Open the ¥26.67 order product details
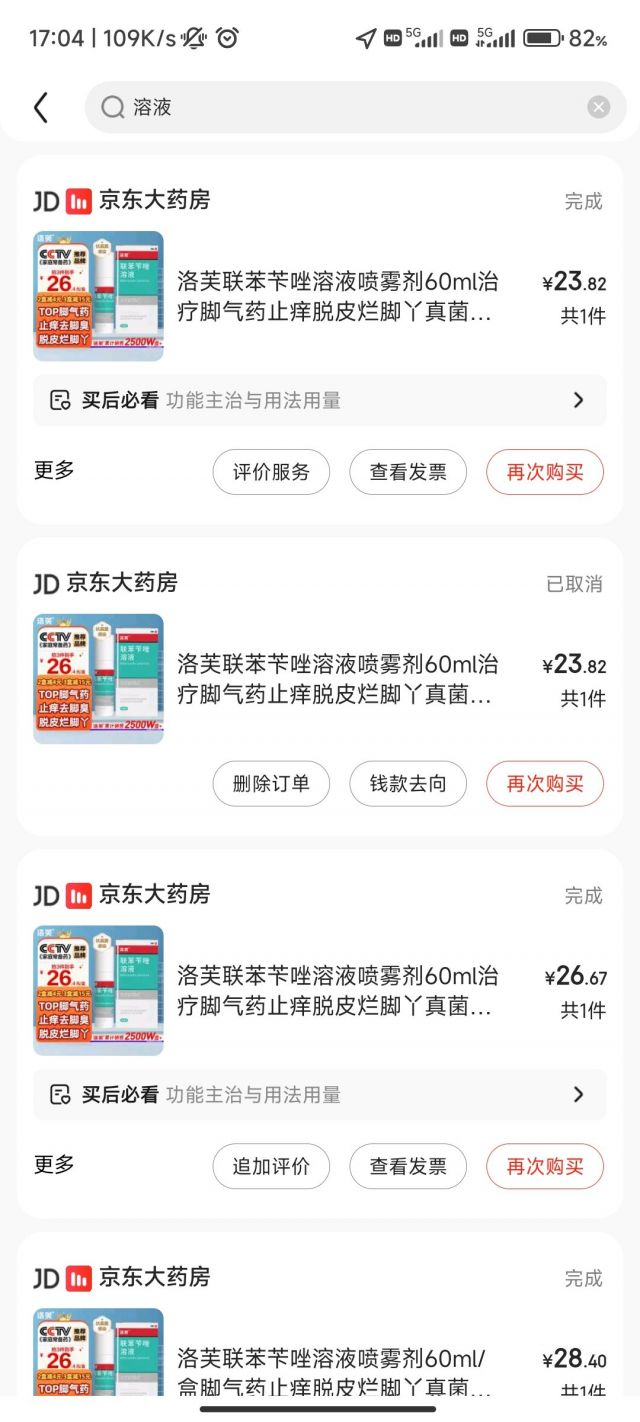 click(334, 992)
